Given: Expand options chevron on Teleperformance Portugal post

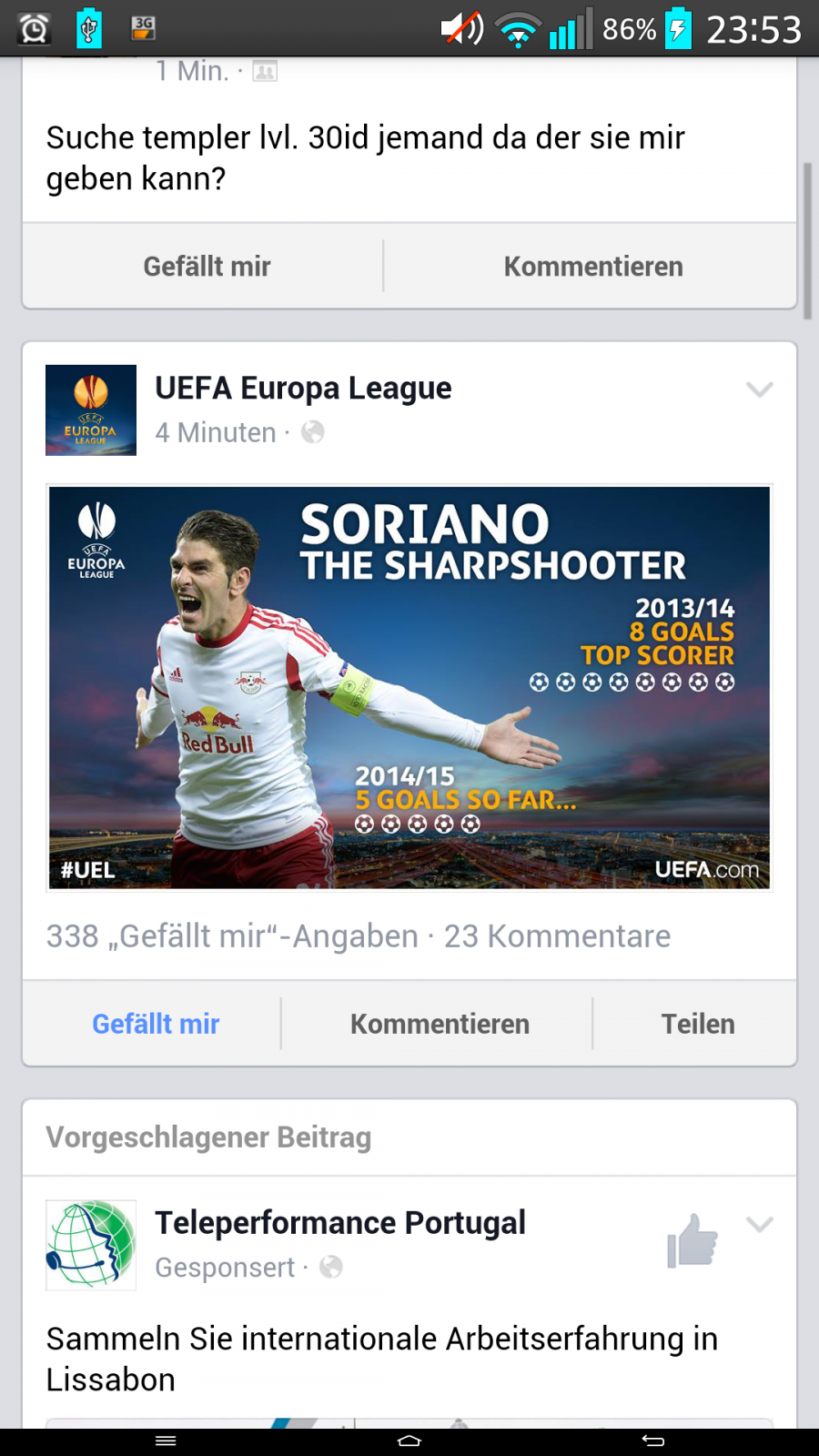Looking at the screenshot, I should coord(759,1224).
